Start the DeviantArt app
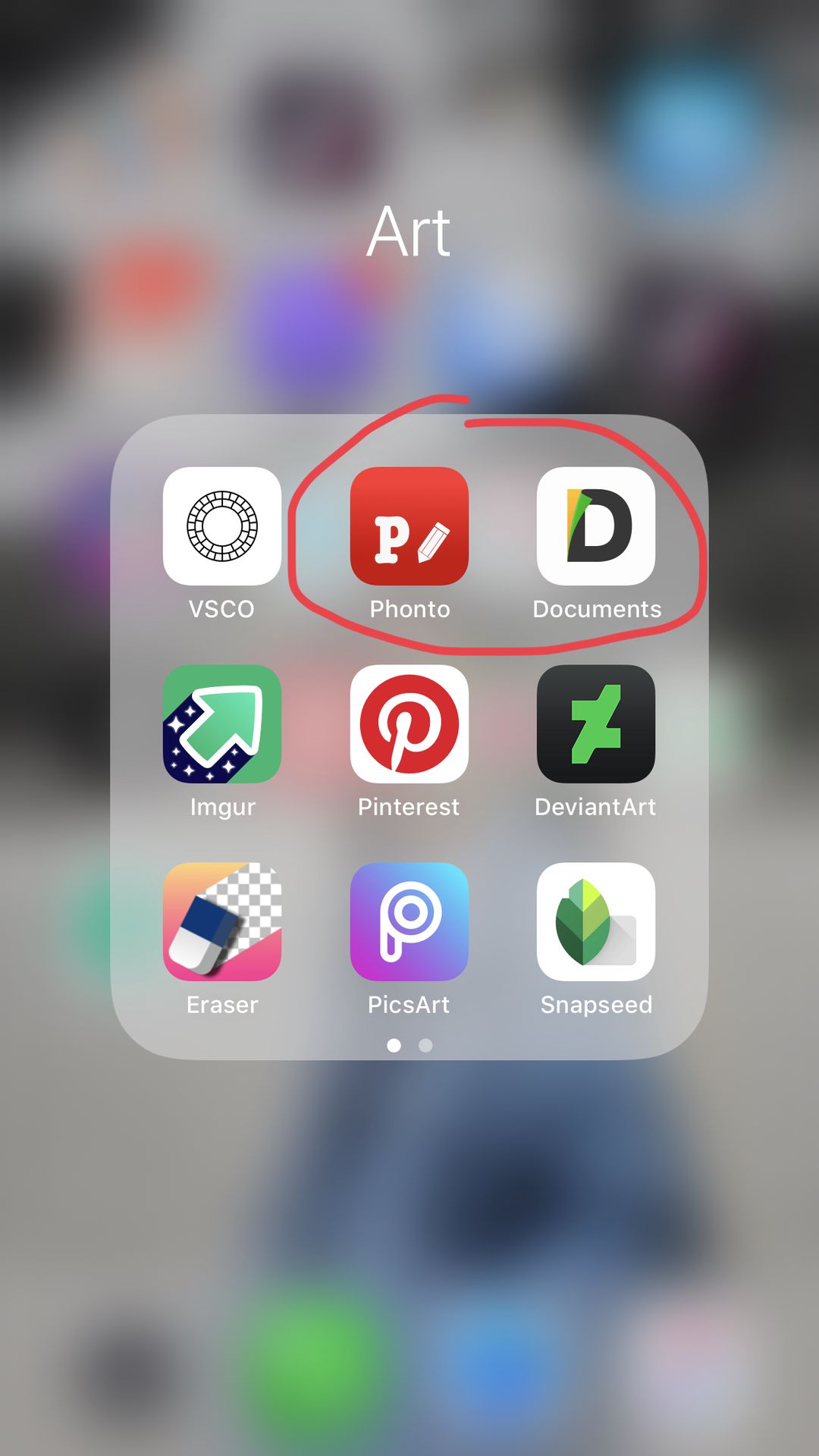The width and height of the screenshot is (819, 1456). click(x=596, y=723)
